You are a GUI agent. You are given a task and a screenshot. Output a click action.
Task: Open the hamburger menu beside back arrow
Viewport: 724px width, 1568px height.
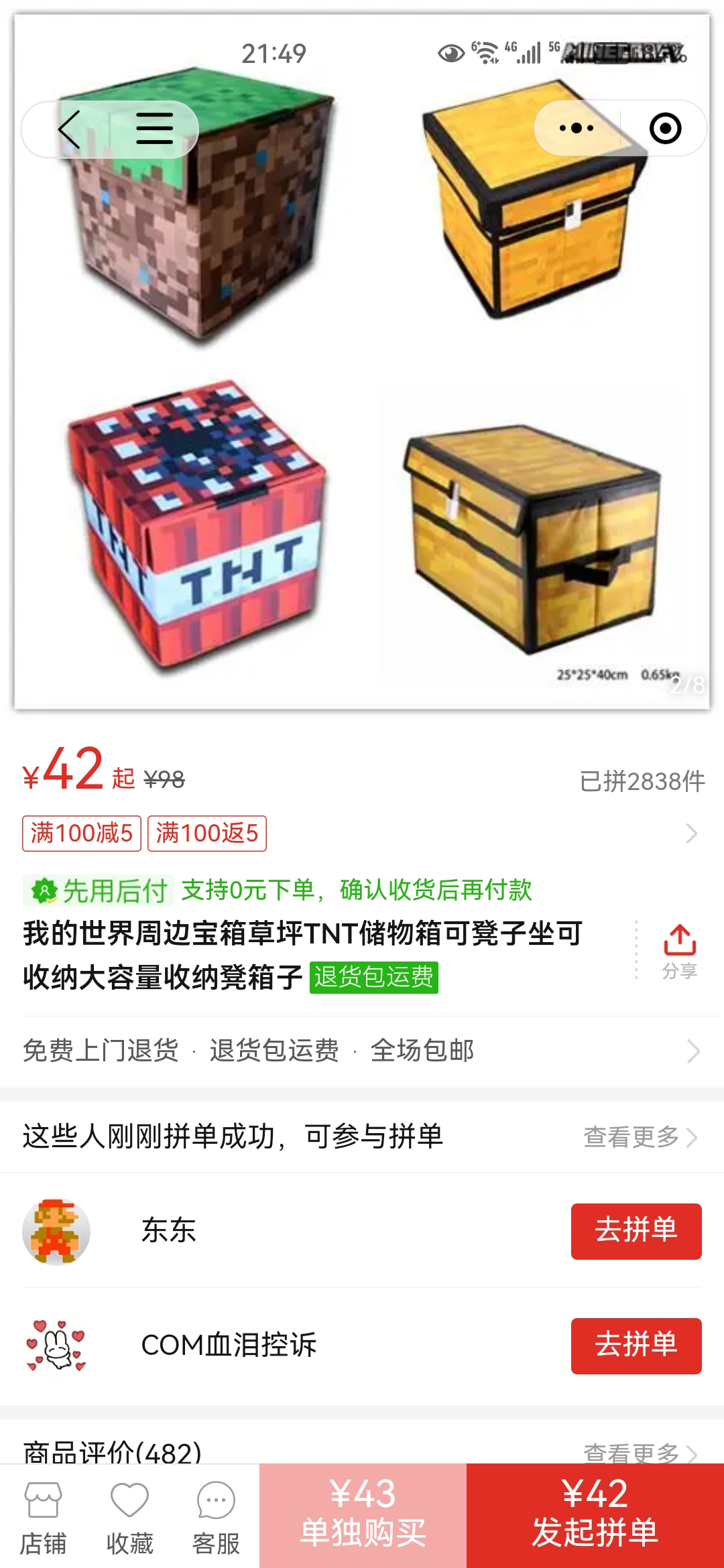[154, 129]
